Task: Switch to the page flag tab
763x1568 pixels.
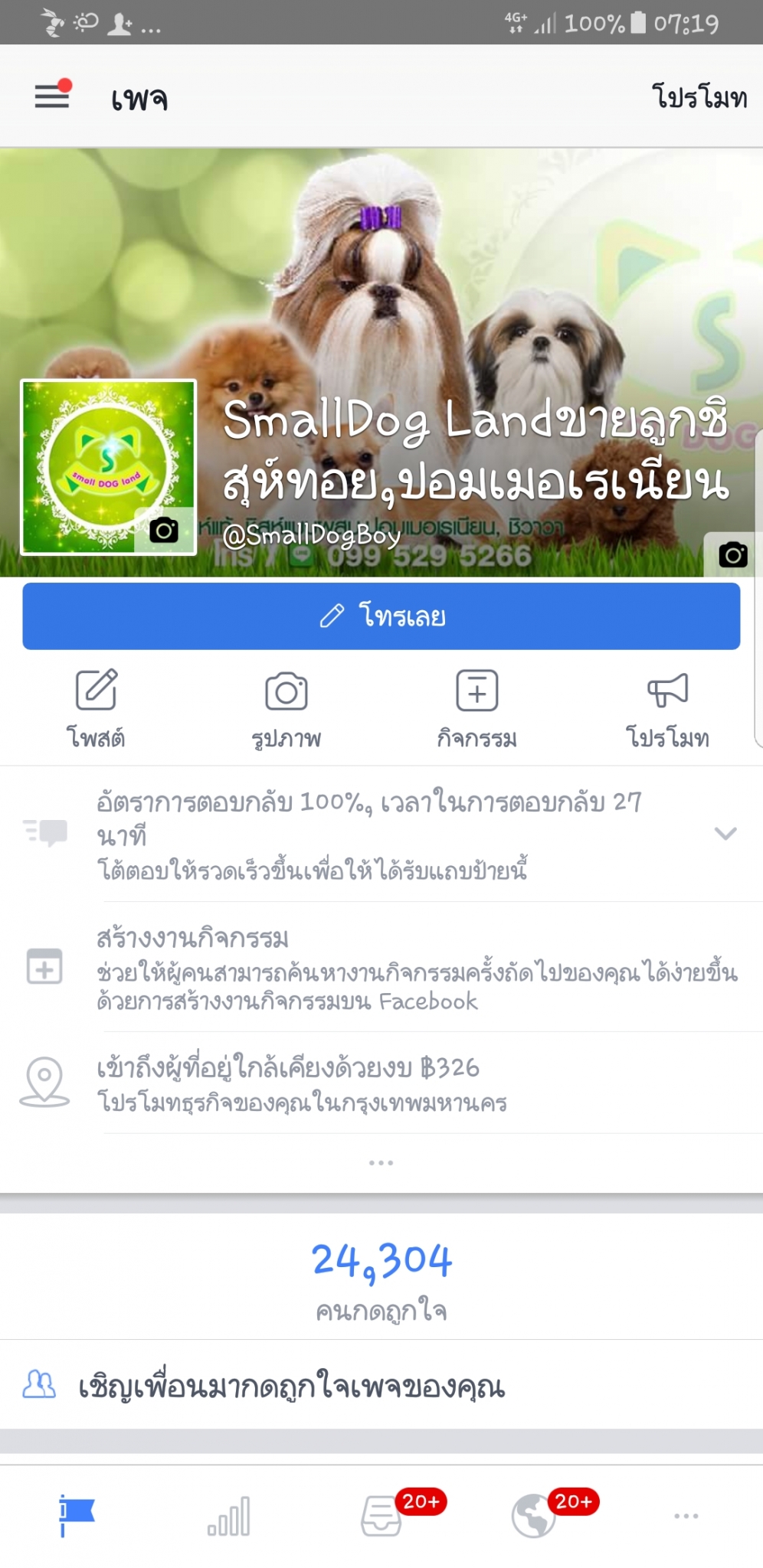Action: 77,1516
